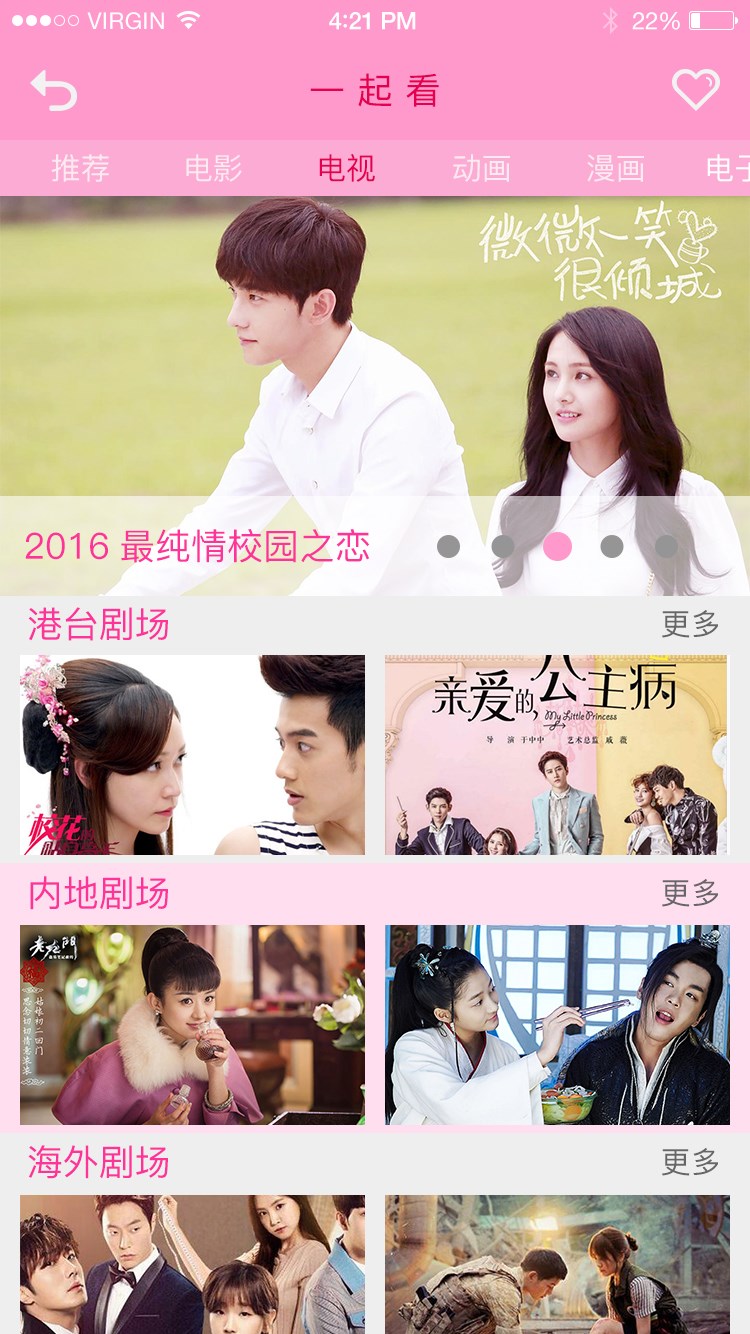Viewport: 750px width, 1334px height.
Task: Tap the back arrow icon
Action: [x=54, y=91]
